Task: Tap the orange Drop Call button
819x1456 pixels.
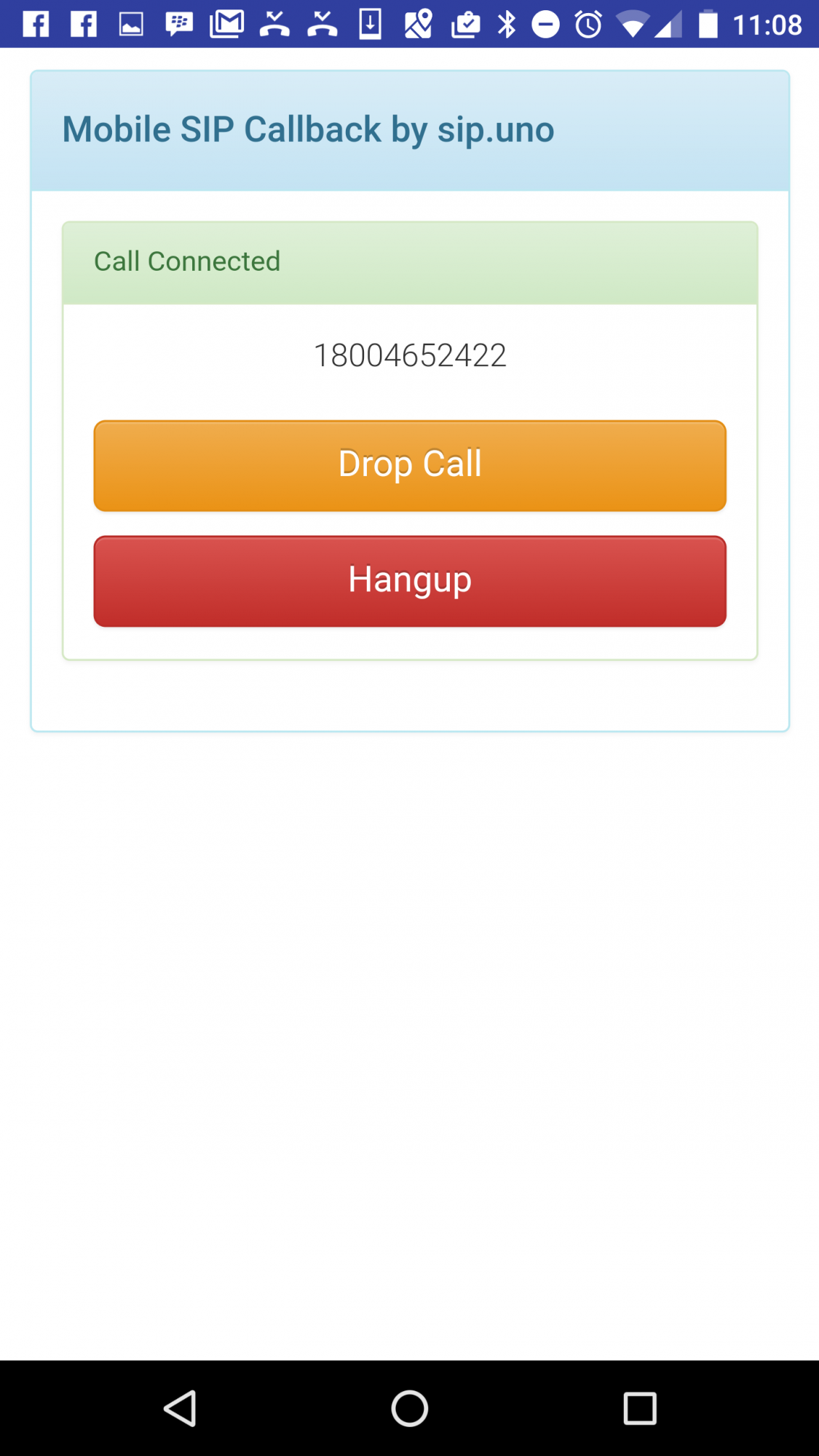Action: pos(410,466)
